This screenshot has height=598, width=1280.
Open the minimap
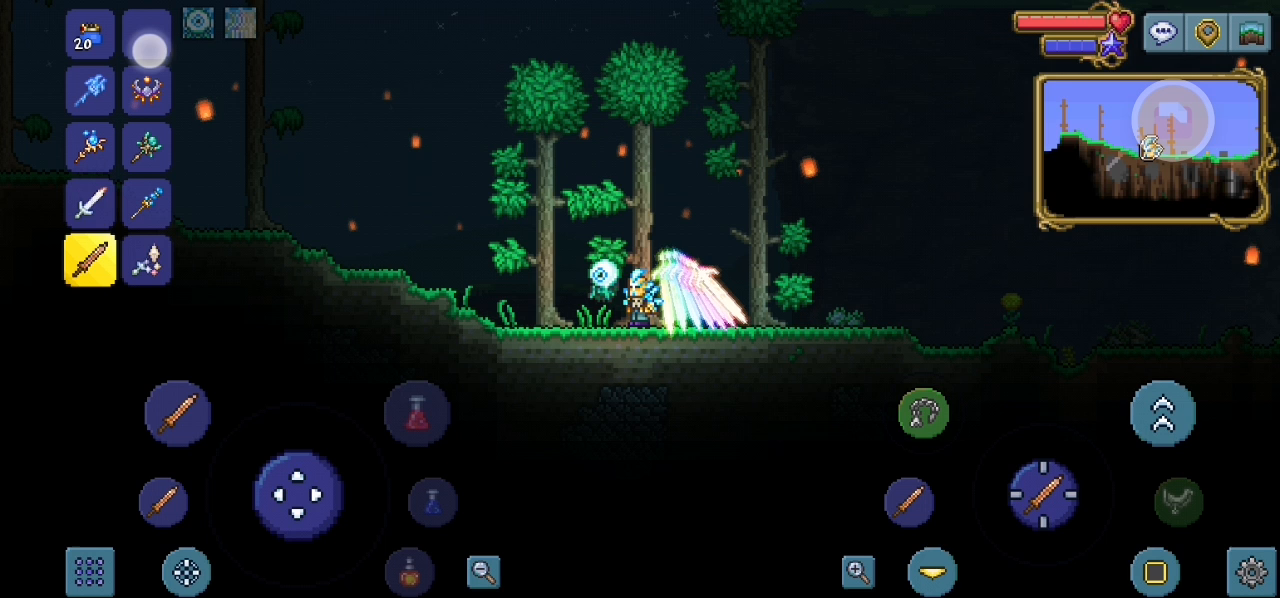(x=1152, y=150)
